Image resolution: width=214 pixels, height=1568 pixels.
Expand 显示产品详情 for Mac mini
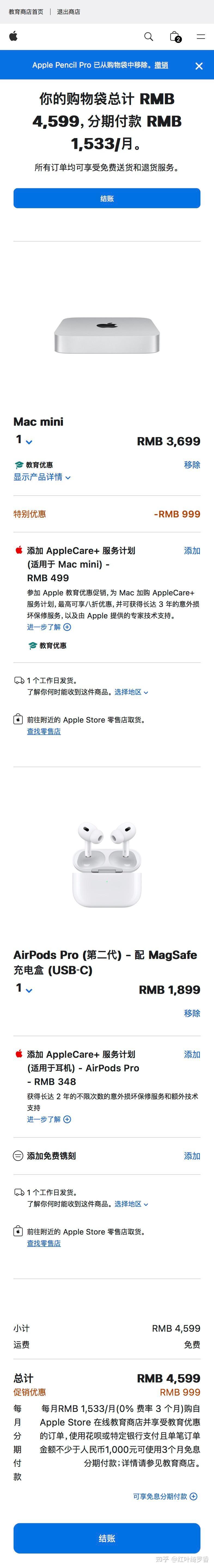pos(42,477)
